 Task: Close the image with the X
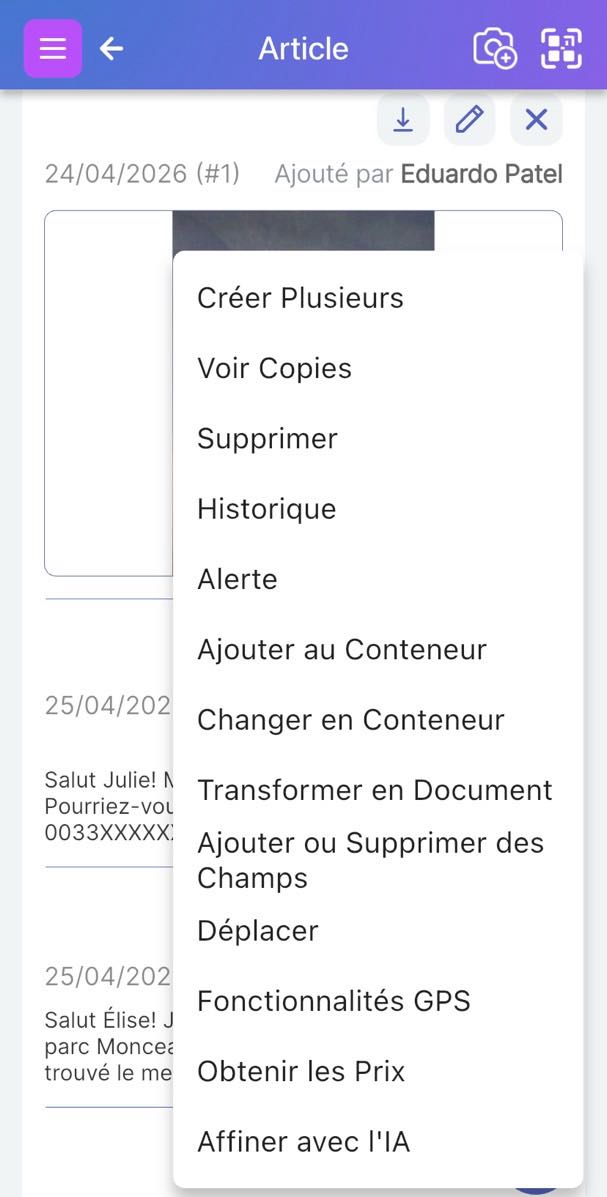536,120
